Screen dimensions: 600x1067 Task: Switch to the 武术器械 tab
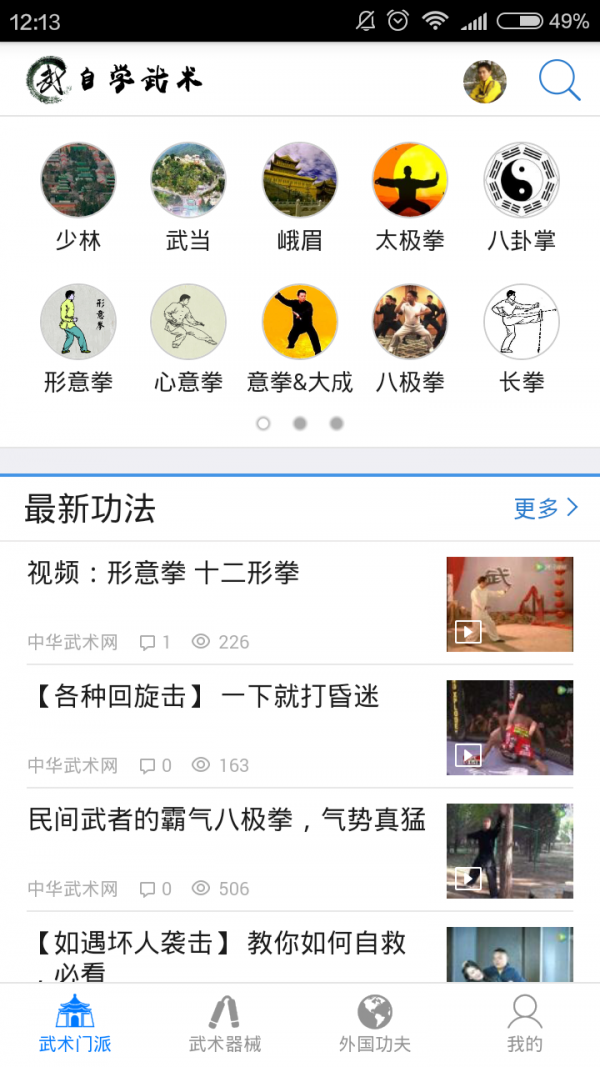(225, 1025)
